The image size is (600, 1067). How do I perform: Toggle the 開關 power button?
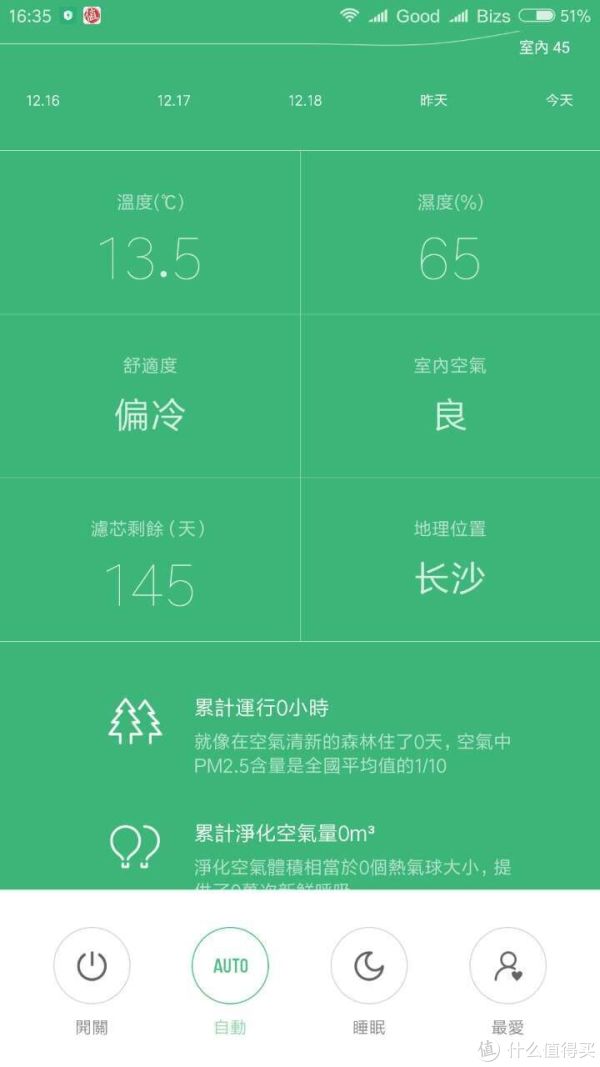[x=91, y=966]
